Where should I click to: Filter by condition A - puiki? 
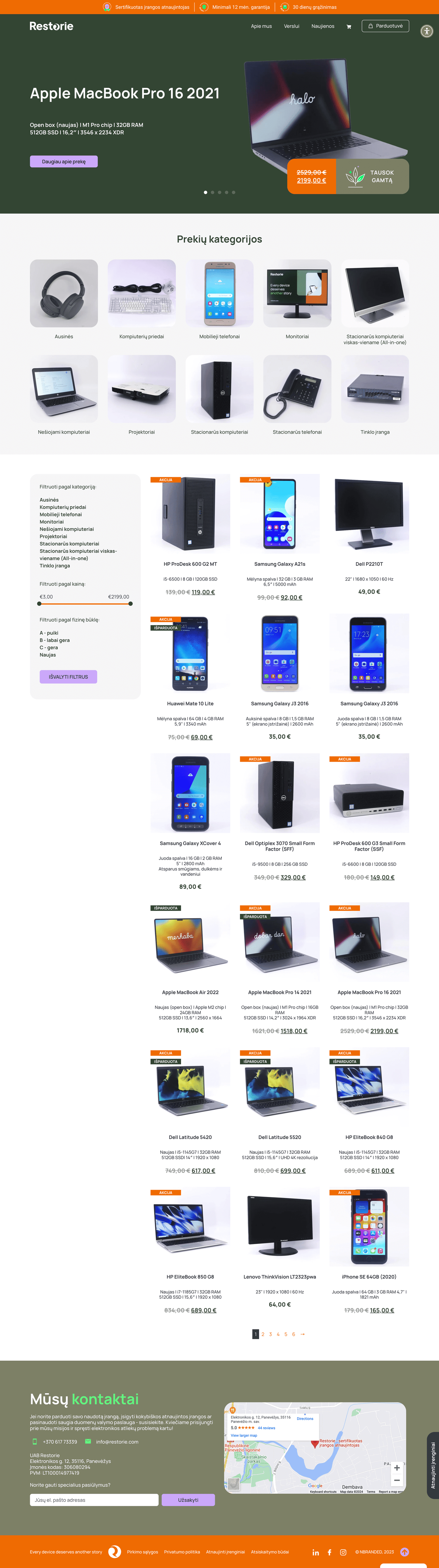click(49, 633)
